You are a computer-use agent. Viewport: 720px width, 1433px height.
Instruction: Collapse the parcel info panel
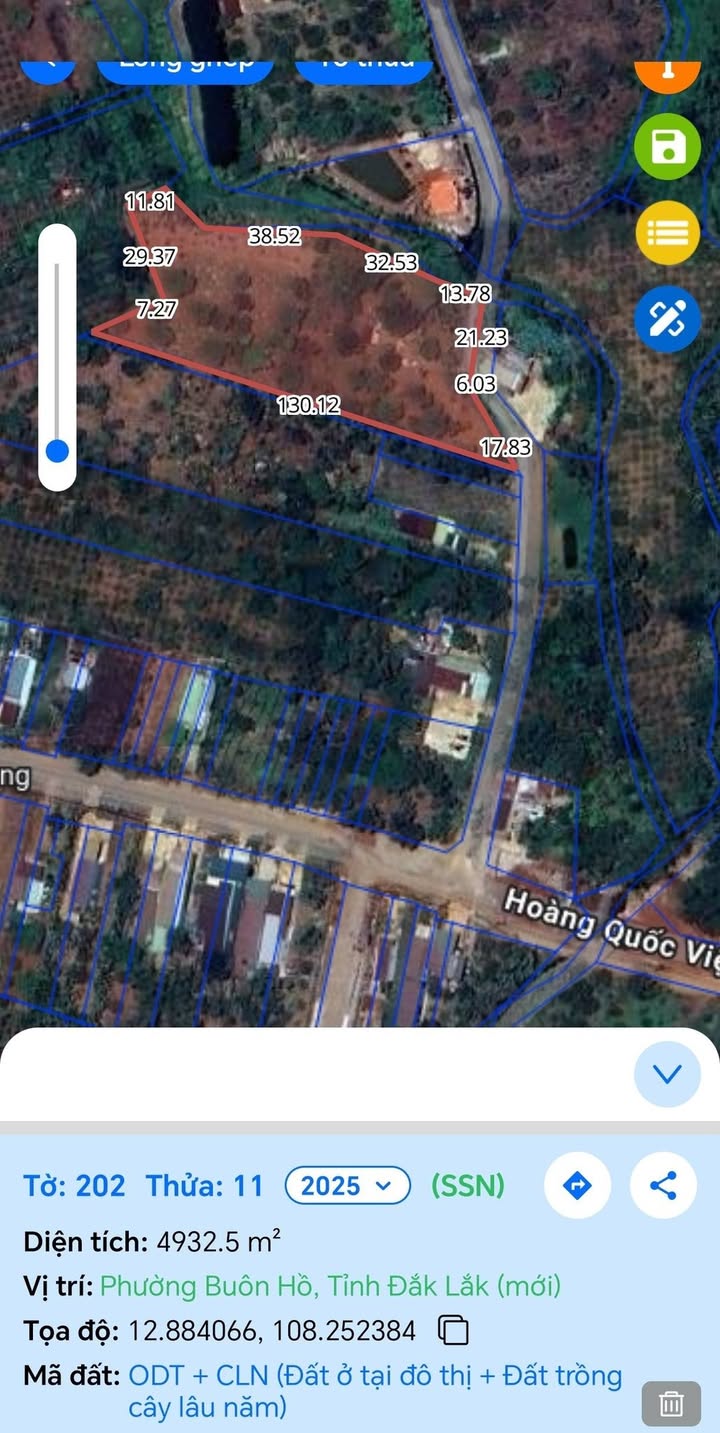pos(667,1074)
